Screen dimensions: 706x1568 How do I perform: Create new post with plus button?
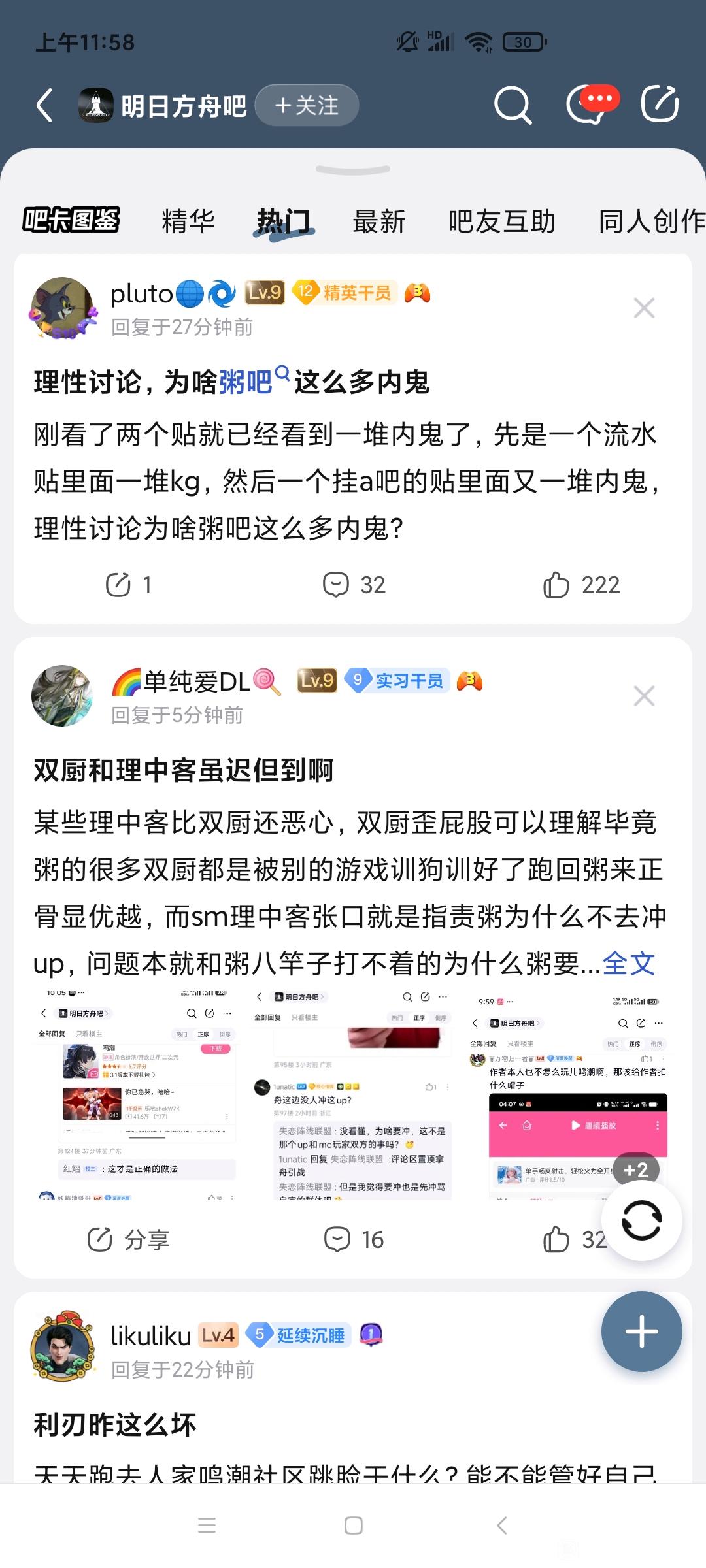641,1331
